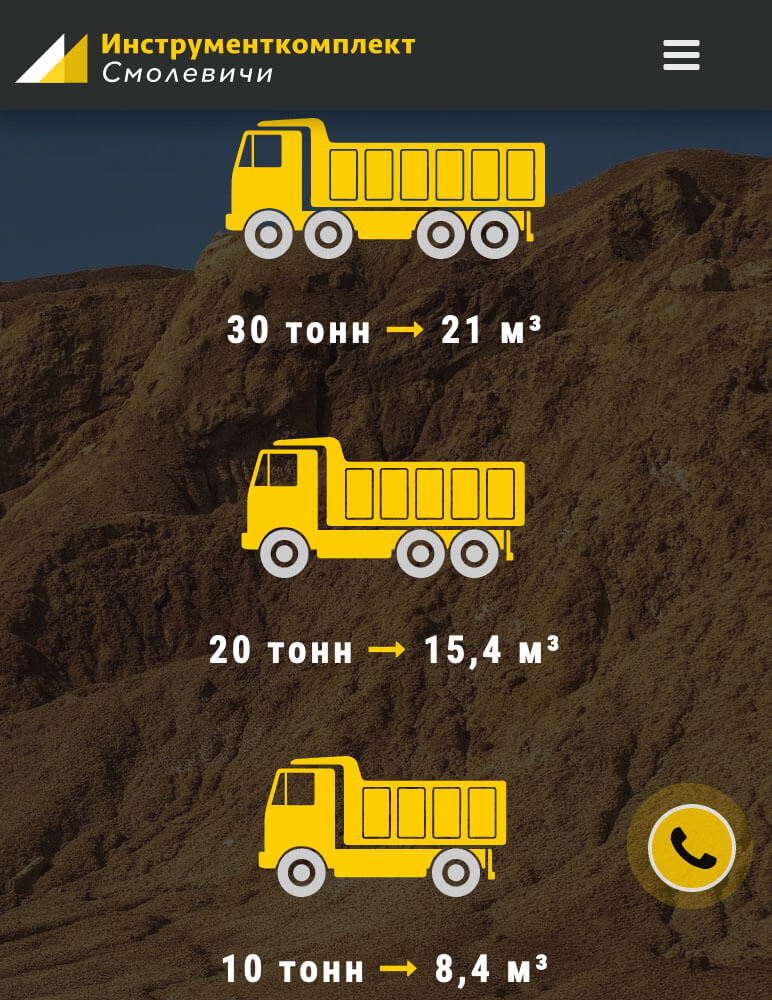
Task: Open the Инструменткомплект Смолевичи home logo
Action: (215, 58)
